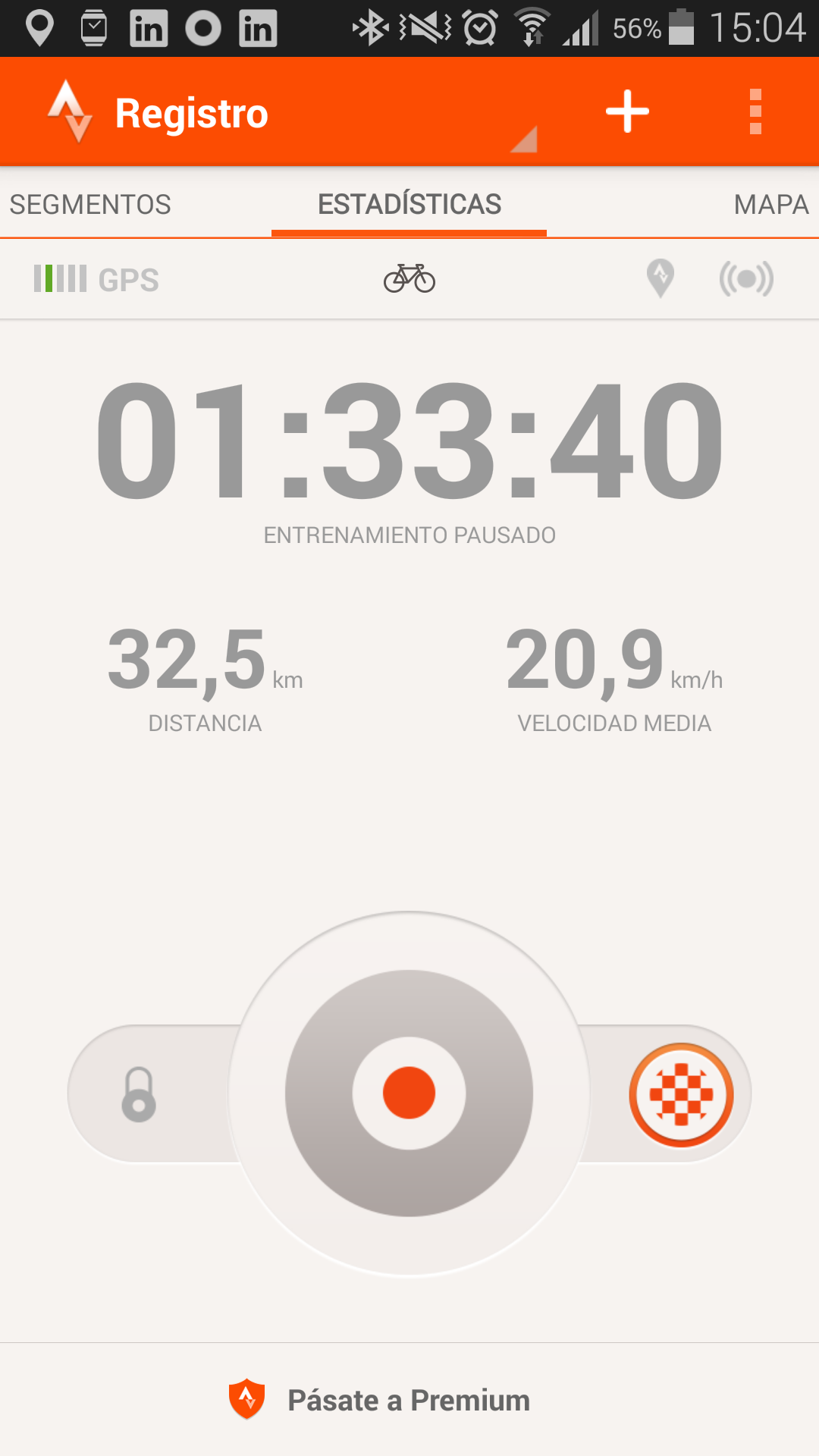Open the Registro dropdown in the app bar
819x1456 pixels.
[x=288, y=114]
